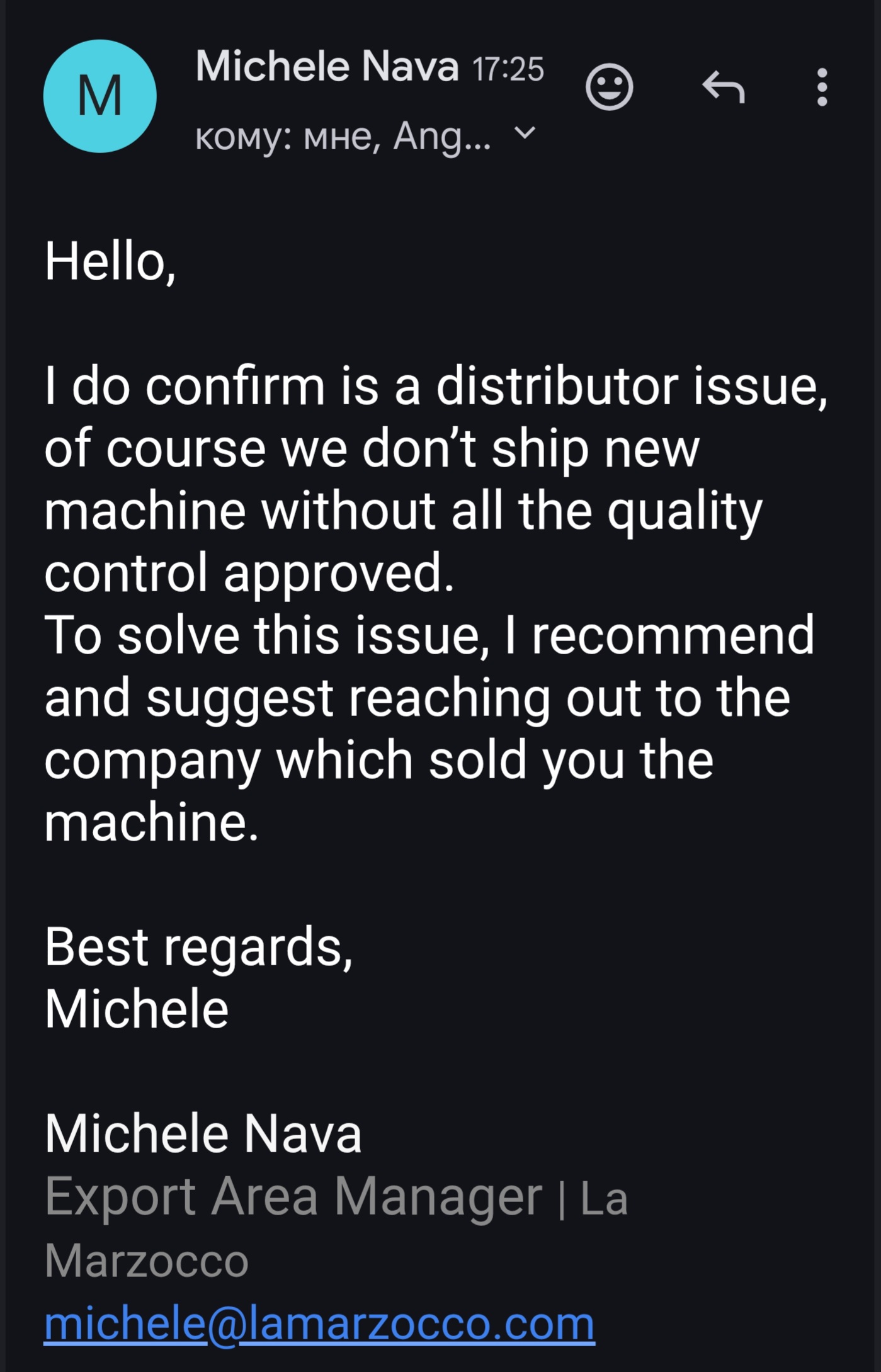The width and height of the screenshot is (881, 1372).
Task: Open the michele@lamarzocco.com email link
Action: pos(319,1323)
